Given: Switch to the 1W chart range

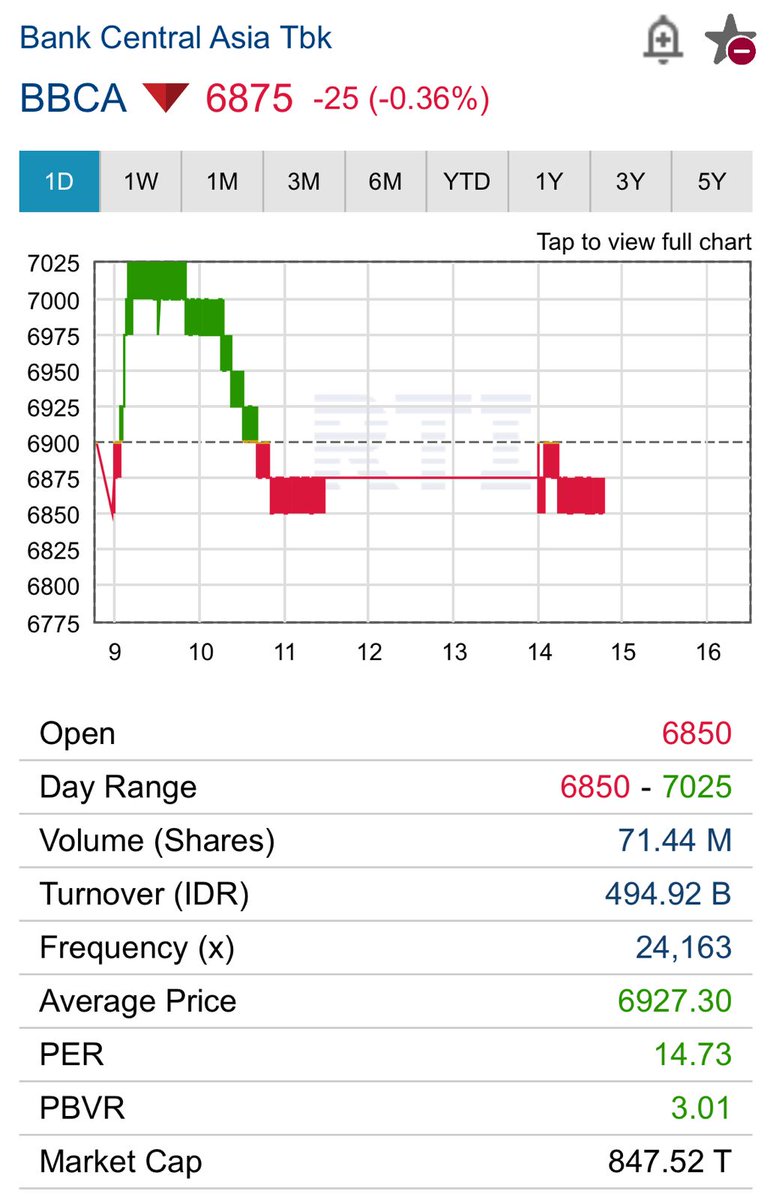Looking at the screenshot, I should (x=141, y=182).
